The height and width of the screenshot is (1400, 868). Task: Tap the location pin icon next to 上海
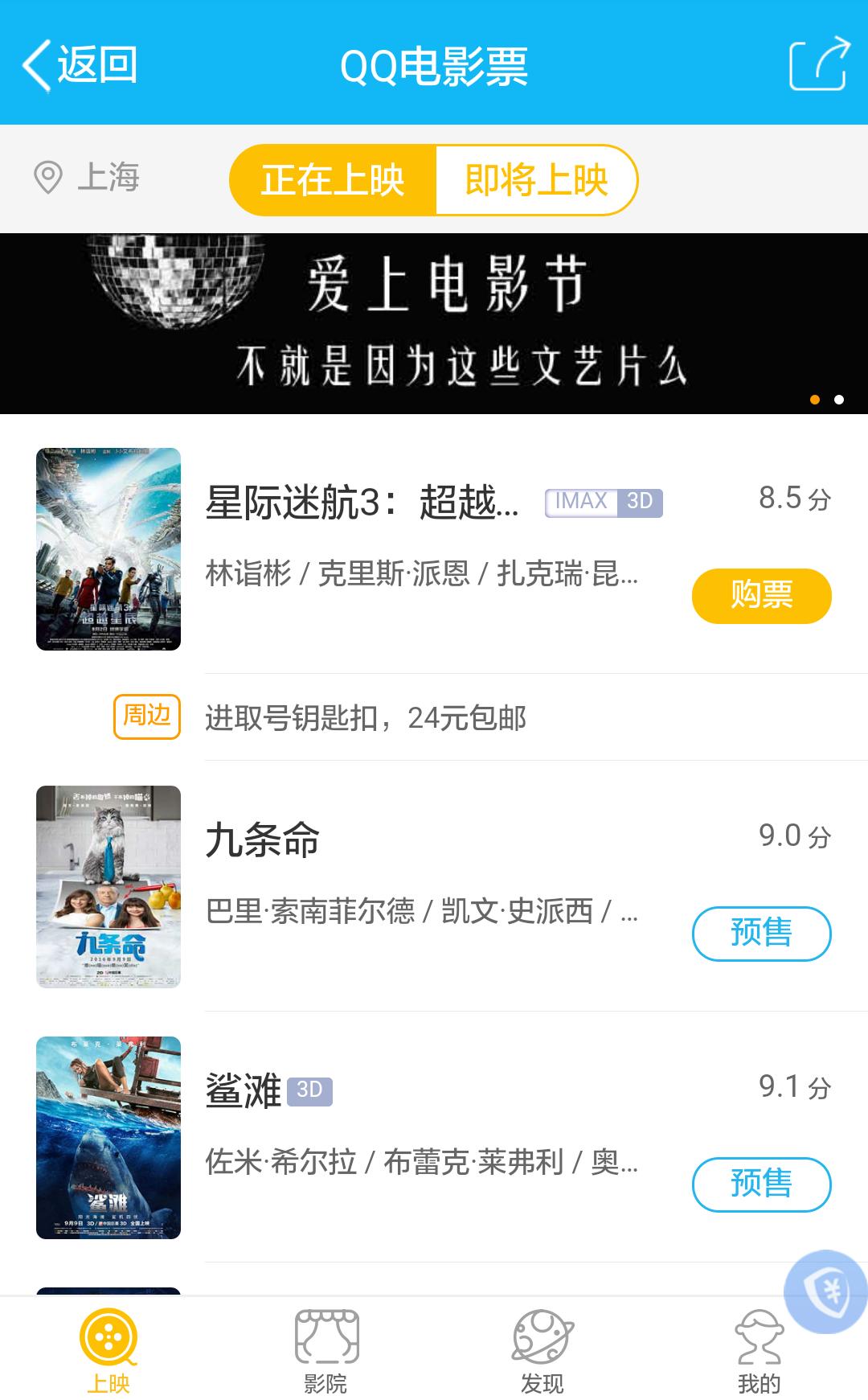click(50, 177)
